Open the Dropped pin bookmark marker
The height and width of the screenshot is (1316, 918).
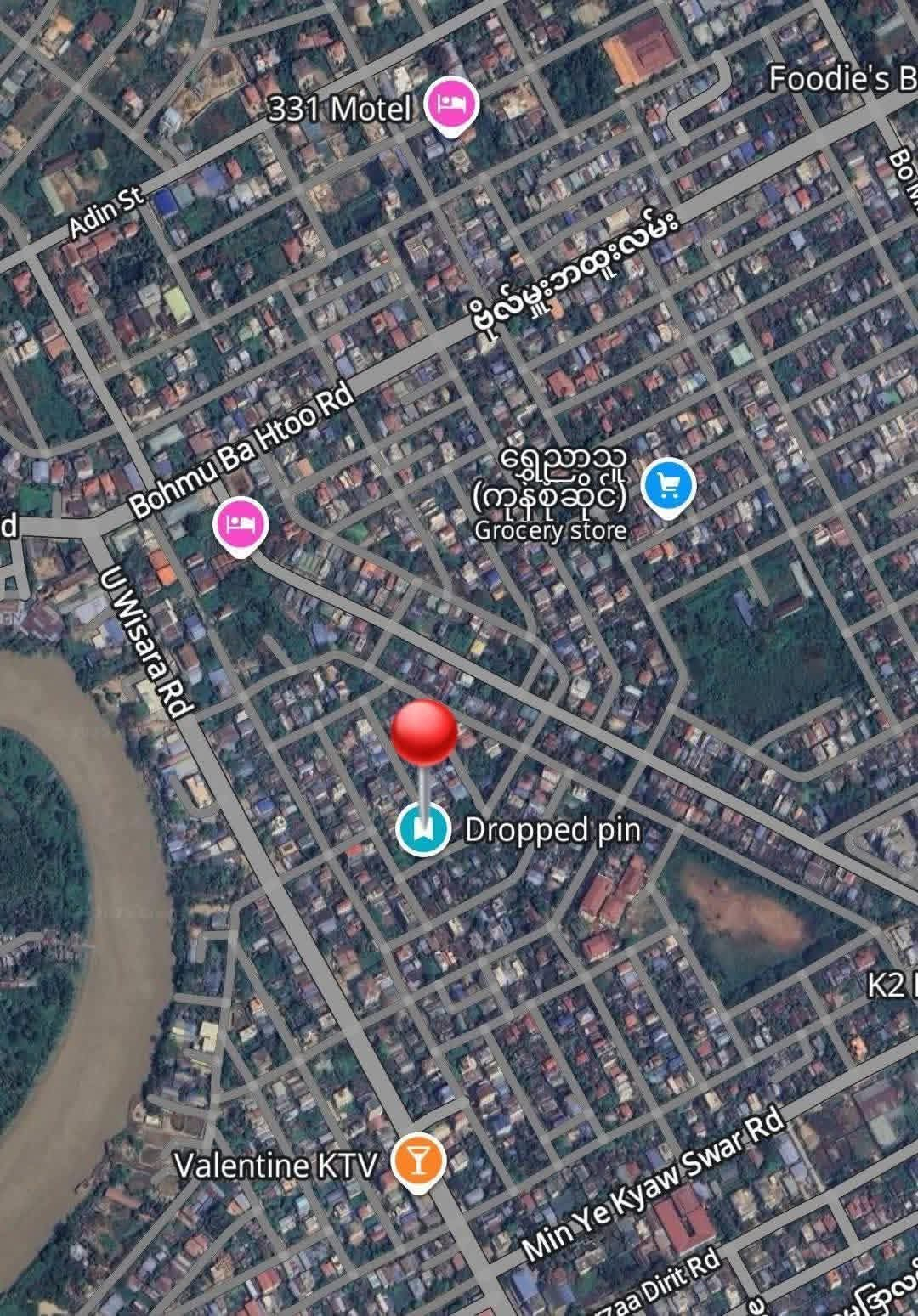tap(423, 828)
